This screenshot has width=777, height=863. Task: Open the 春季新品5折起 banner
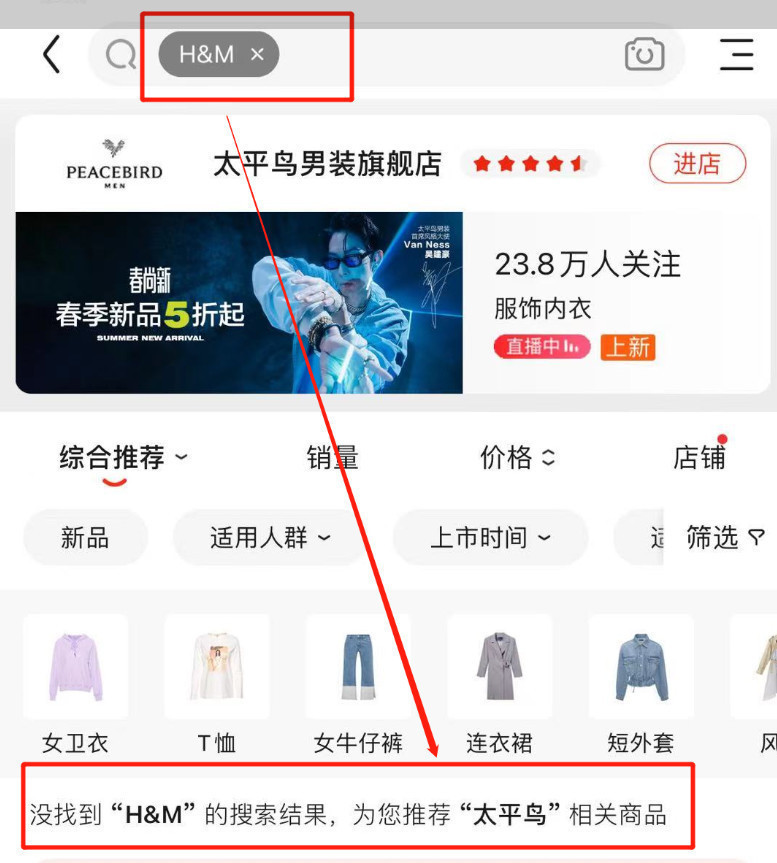pyautogui.click(x=239, y=302)
